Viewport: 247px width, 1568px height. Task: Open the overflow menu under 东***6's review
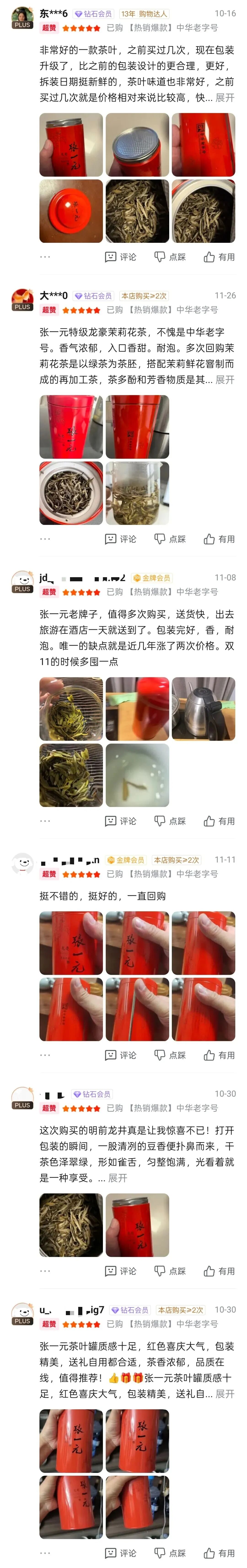45,257
